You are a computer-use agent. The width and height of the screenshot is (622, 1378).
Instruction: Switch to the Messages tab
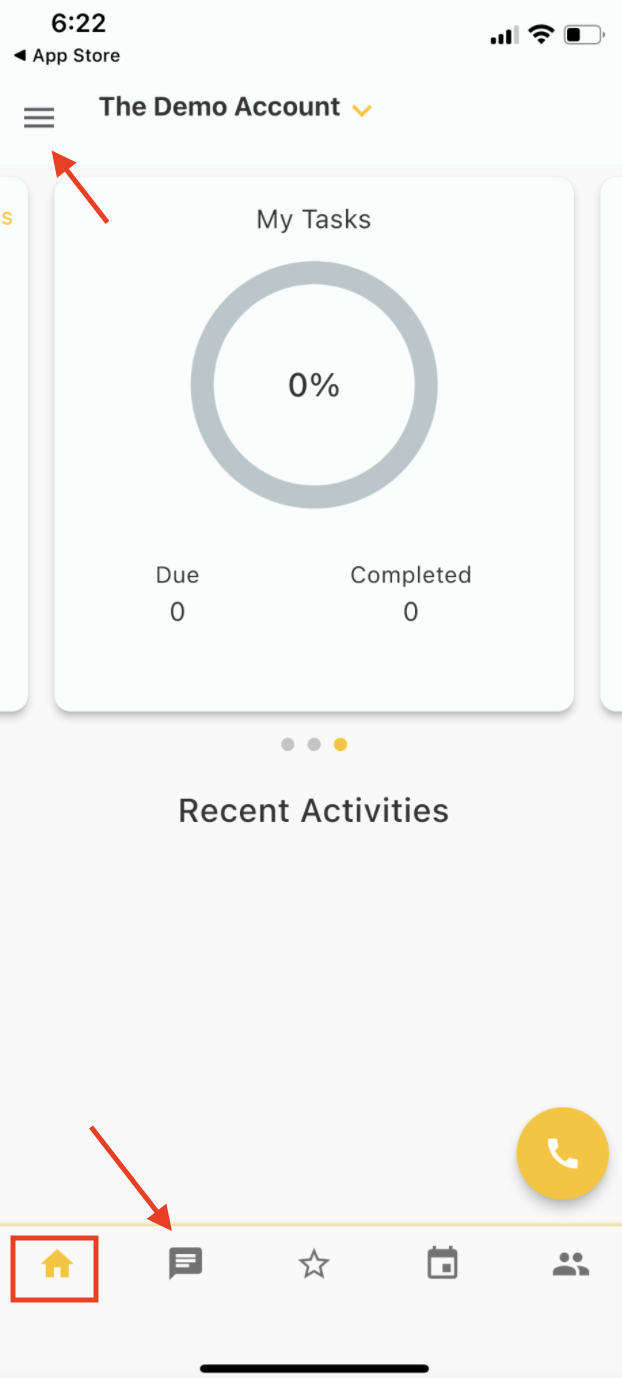(185, 1264)
